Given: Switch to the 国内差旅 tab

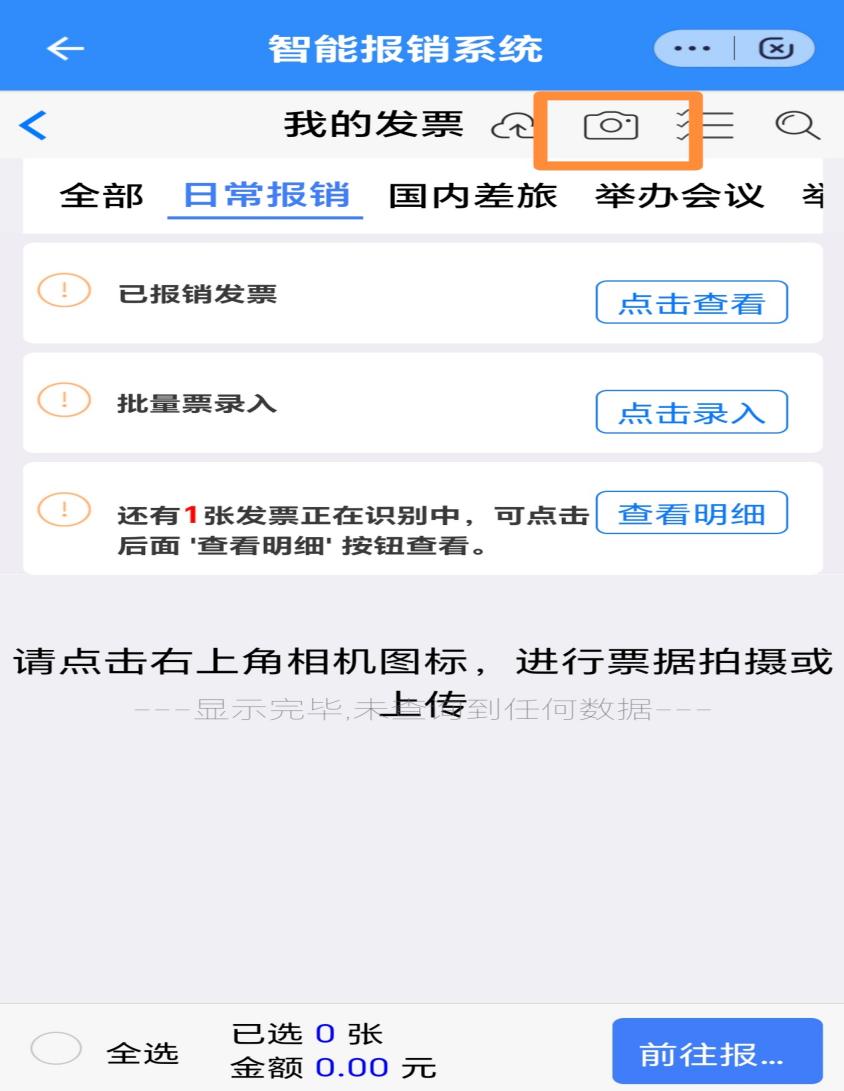Looking at the screenshot, I should (472, 195).
